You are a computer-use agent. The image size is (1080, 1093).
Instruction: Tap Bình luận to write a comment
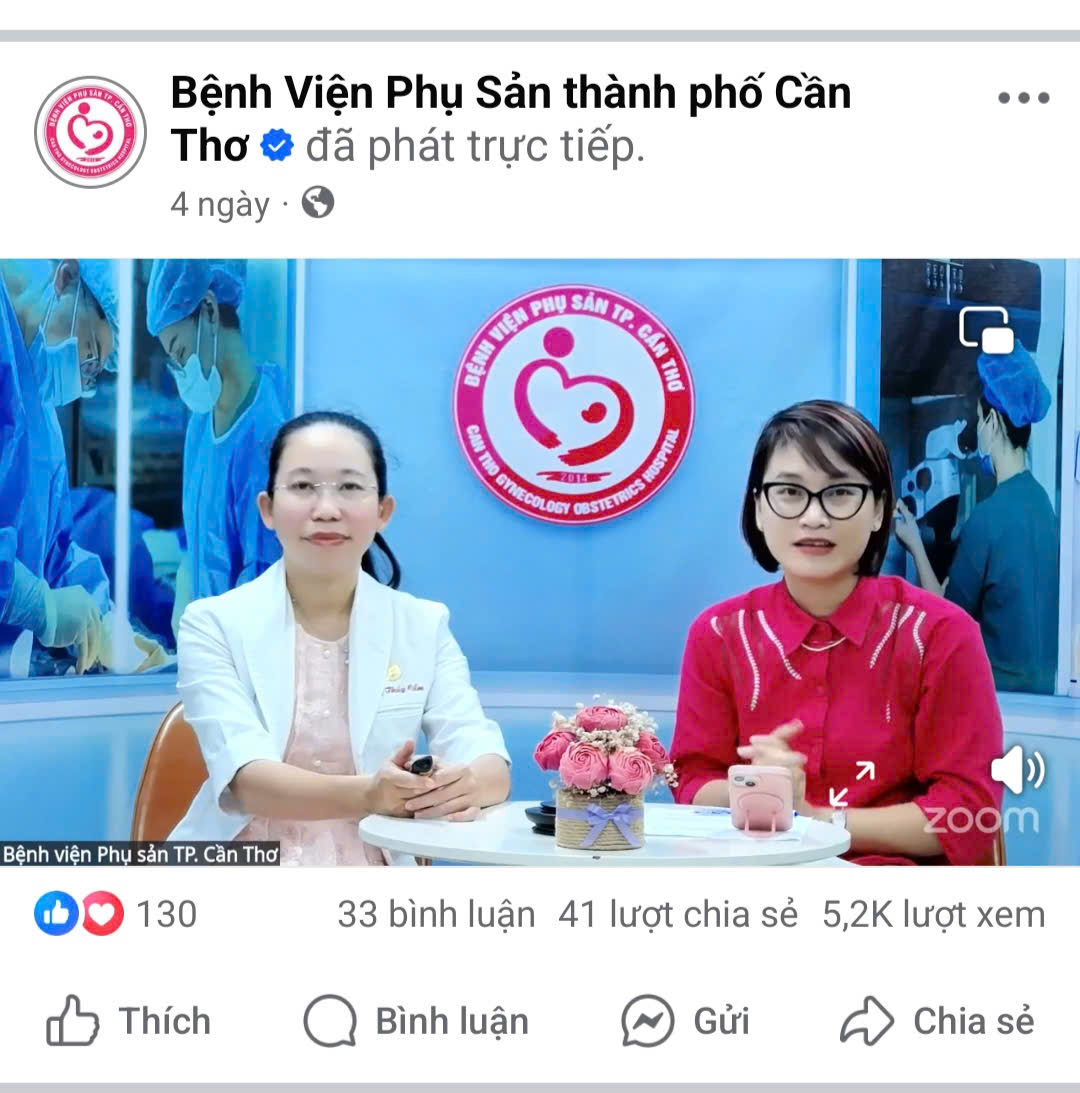coord(416,1021)
